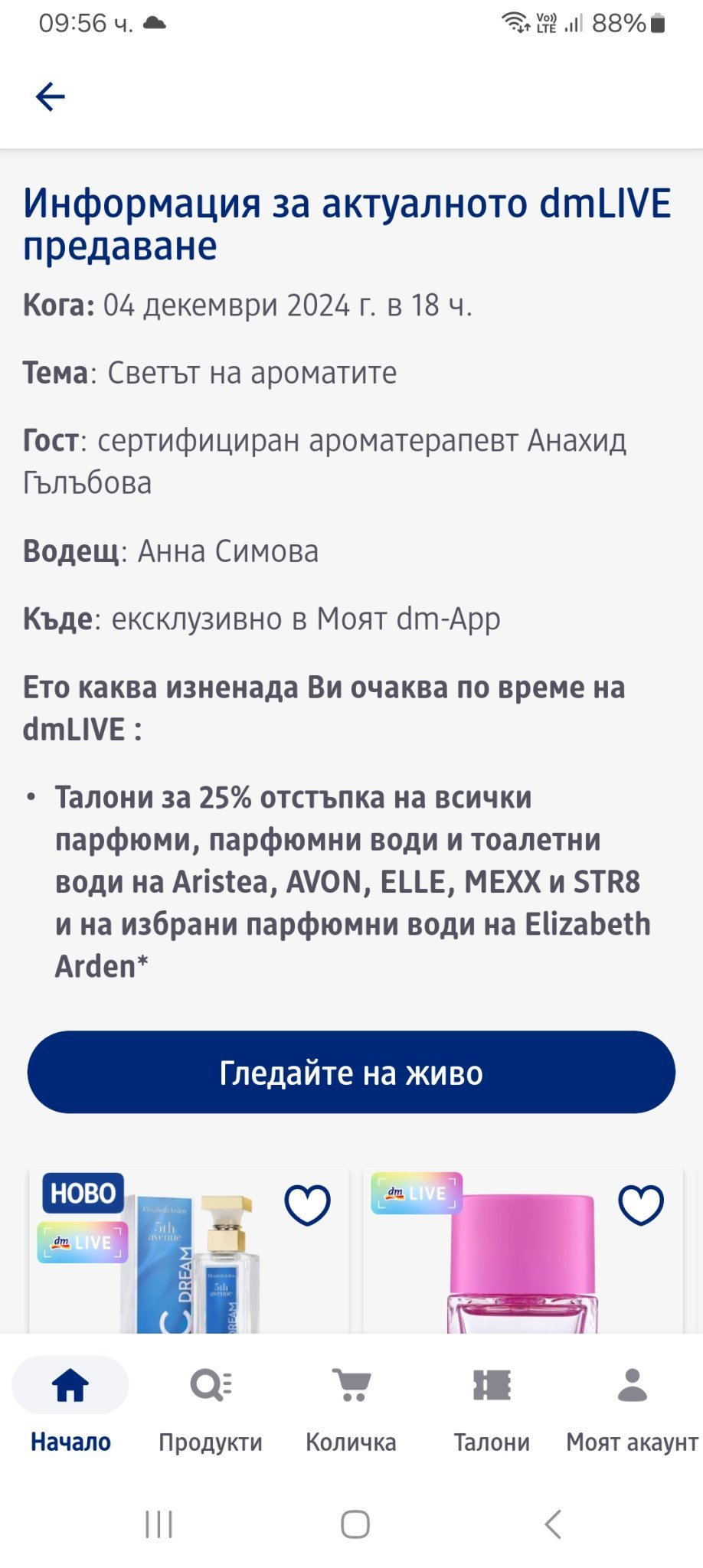
Task: Tap the Гледайте на живо button
Action: pos(351,1072)
